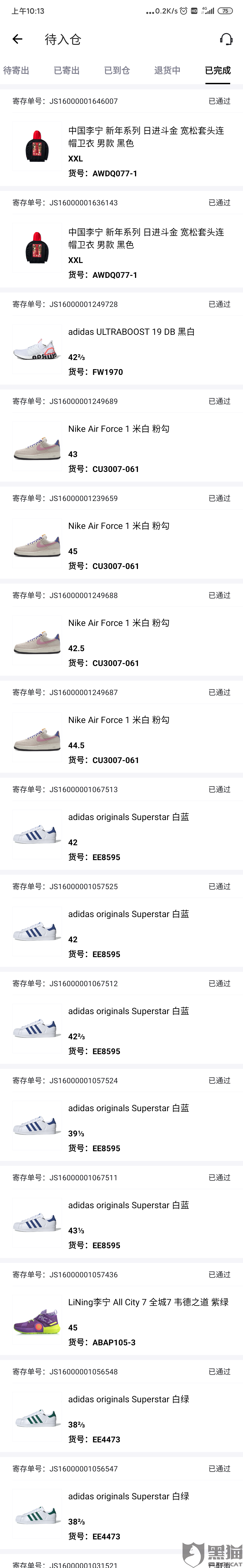Select the 已完成 tab
Viewport: 243px width, 1568px height.
[217, 71]
